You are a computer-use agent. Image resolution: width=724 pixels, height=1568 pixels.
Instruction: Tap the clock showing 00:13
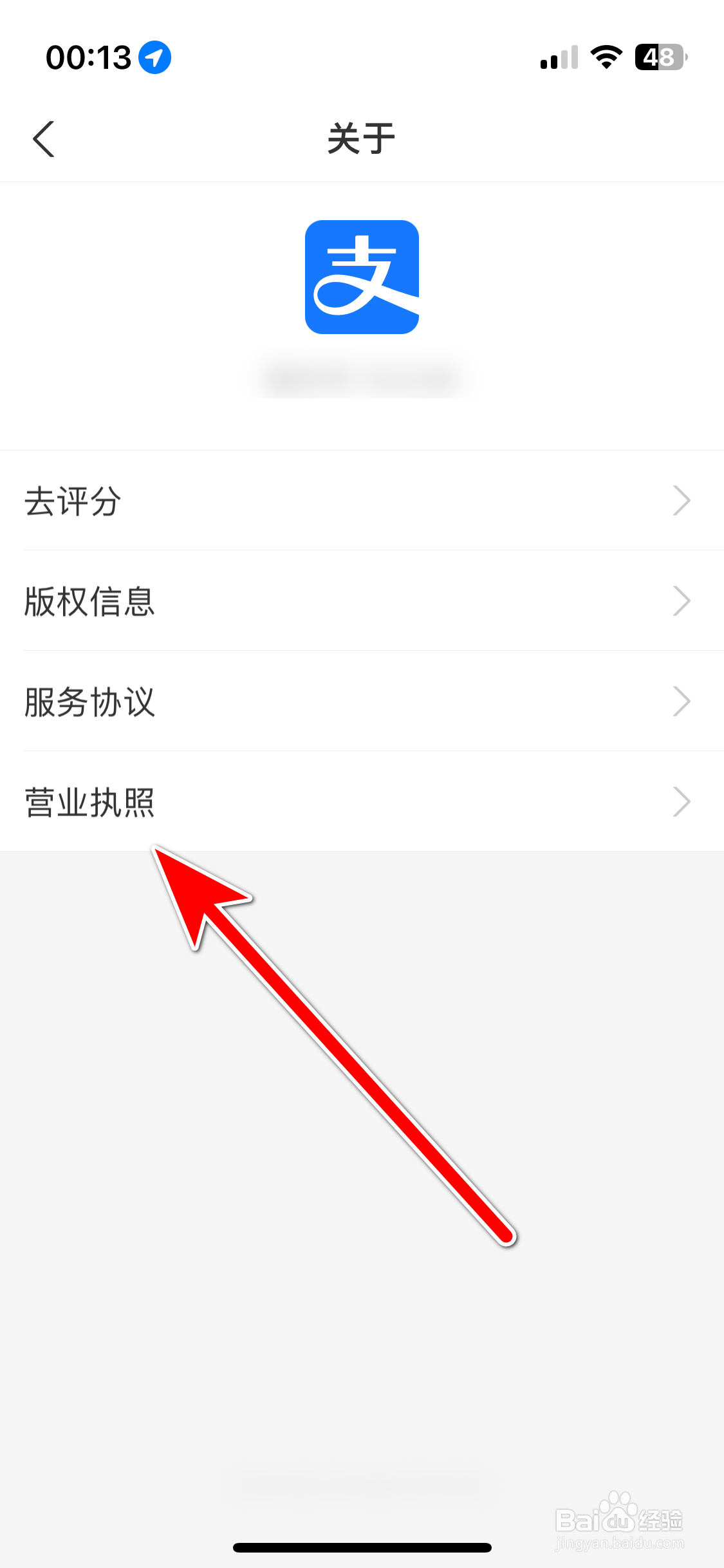[x=88, y=56]
